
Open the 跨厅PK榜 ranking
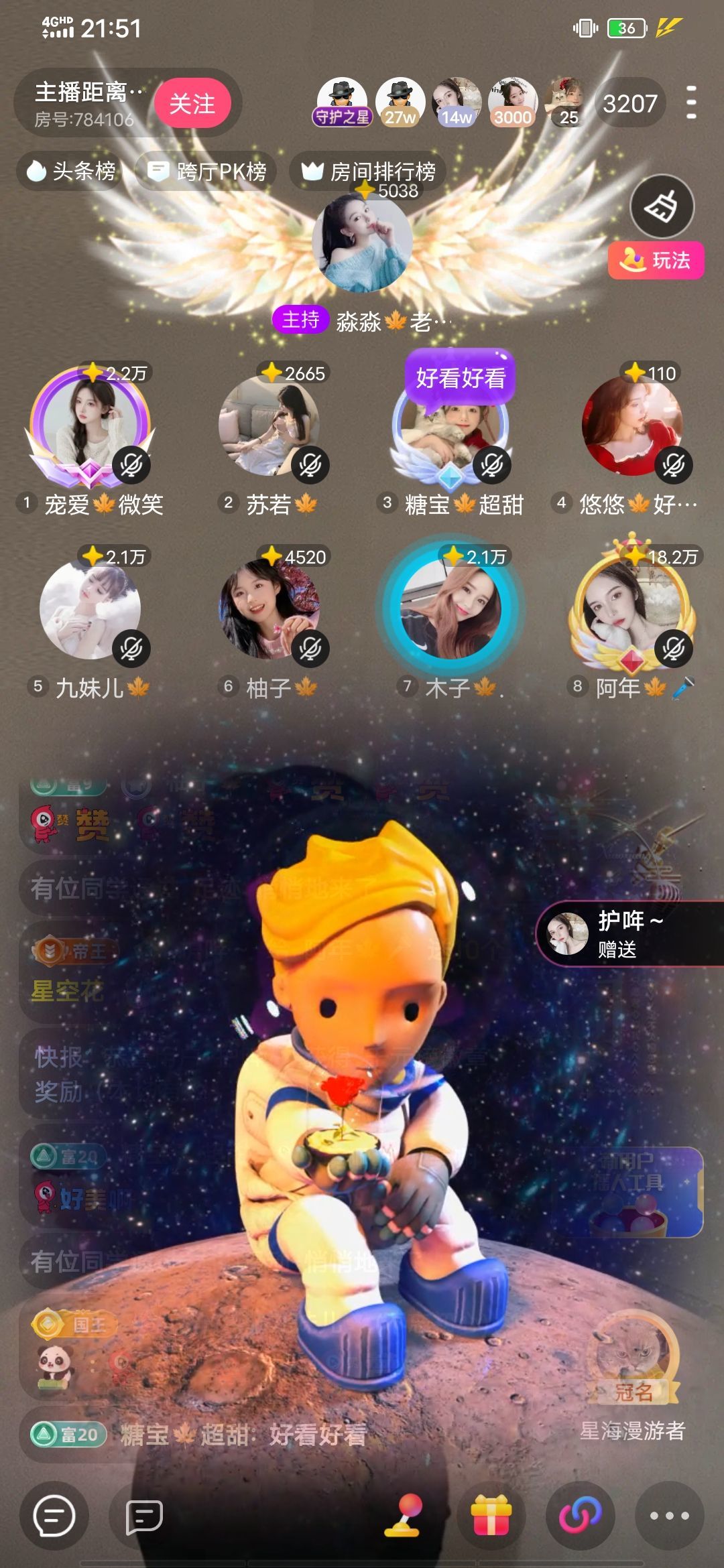pos(207,172)
